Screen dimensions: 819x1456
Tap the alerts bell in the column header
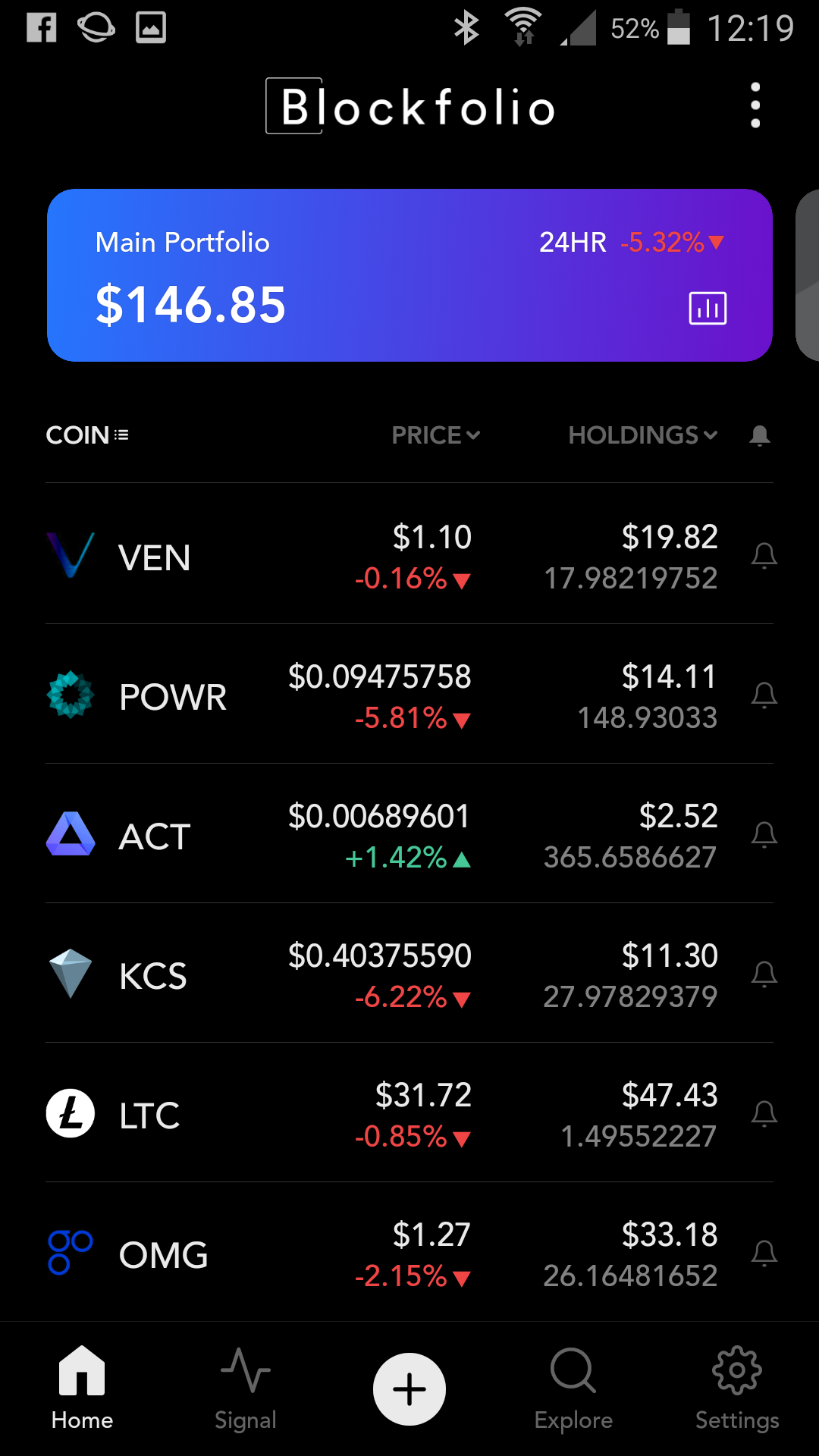point(760,435)
